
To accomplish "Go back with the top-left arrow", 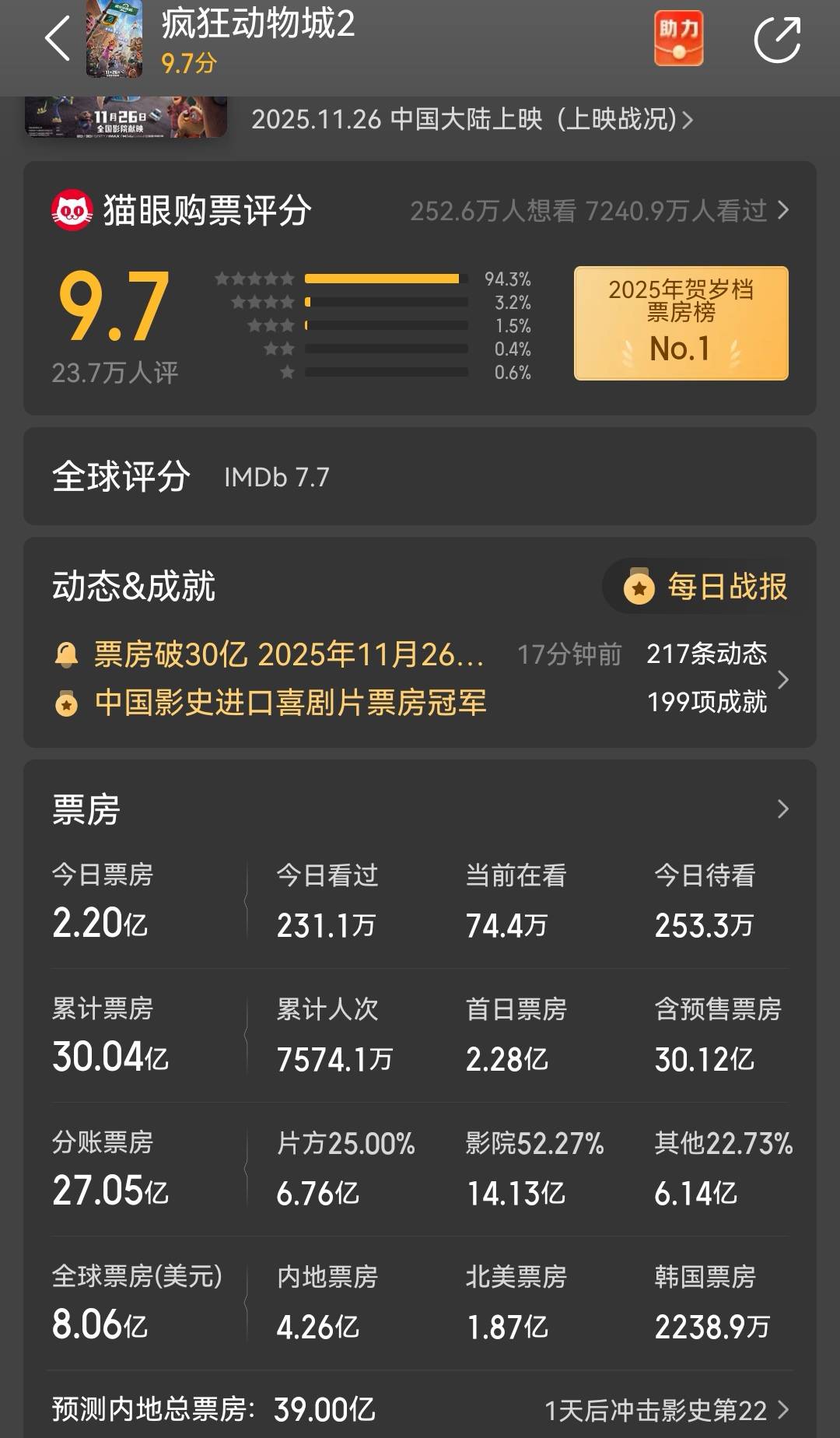I will point(57,38).
